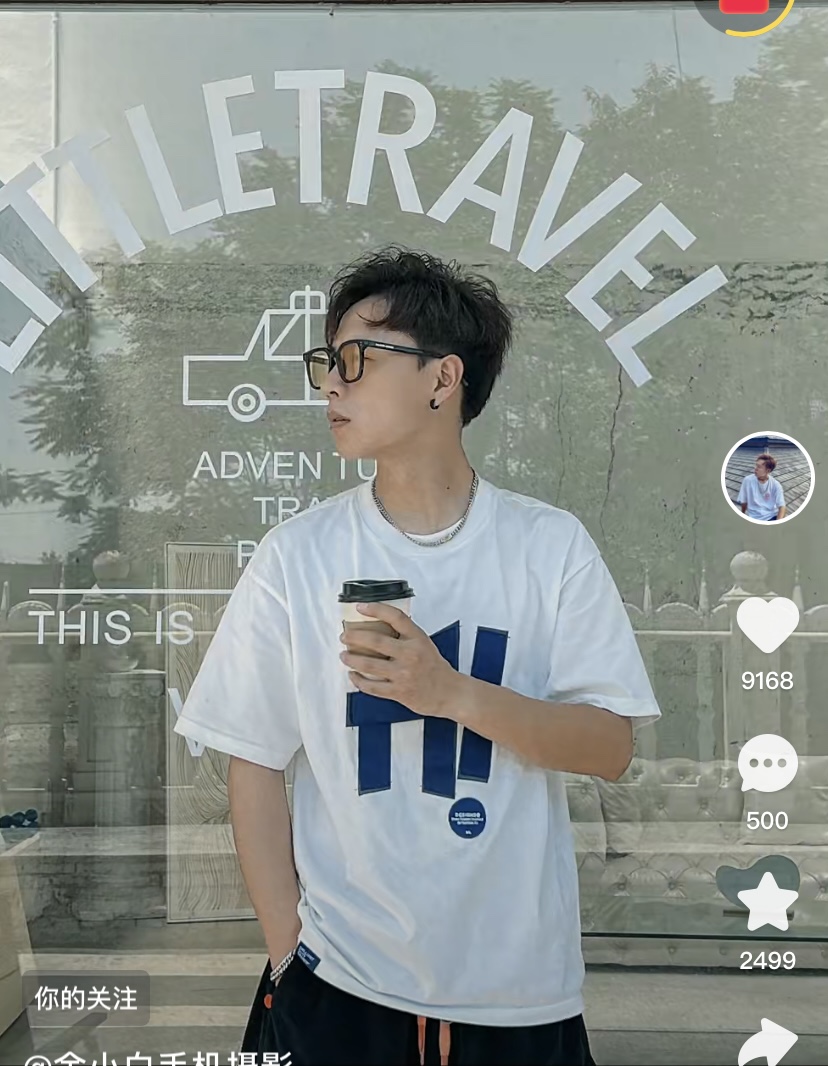Open the creator's profile avatar
Image resolution: width=828 pixels, height=1066 pixels.
tap(767, 479)
